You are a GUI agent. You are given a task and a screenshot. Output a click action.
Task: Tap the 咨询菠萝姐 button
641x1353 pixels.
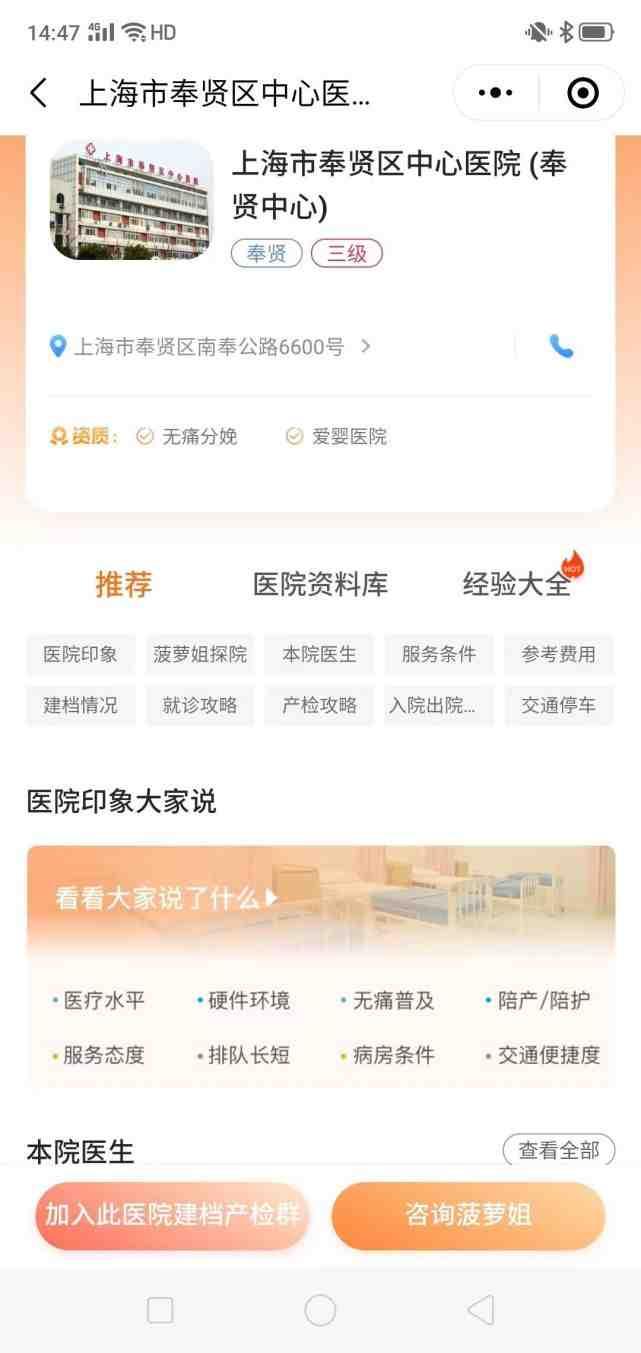tap(468, 1215)
